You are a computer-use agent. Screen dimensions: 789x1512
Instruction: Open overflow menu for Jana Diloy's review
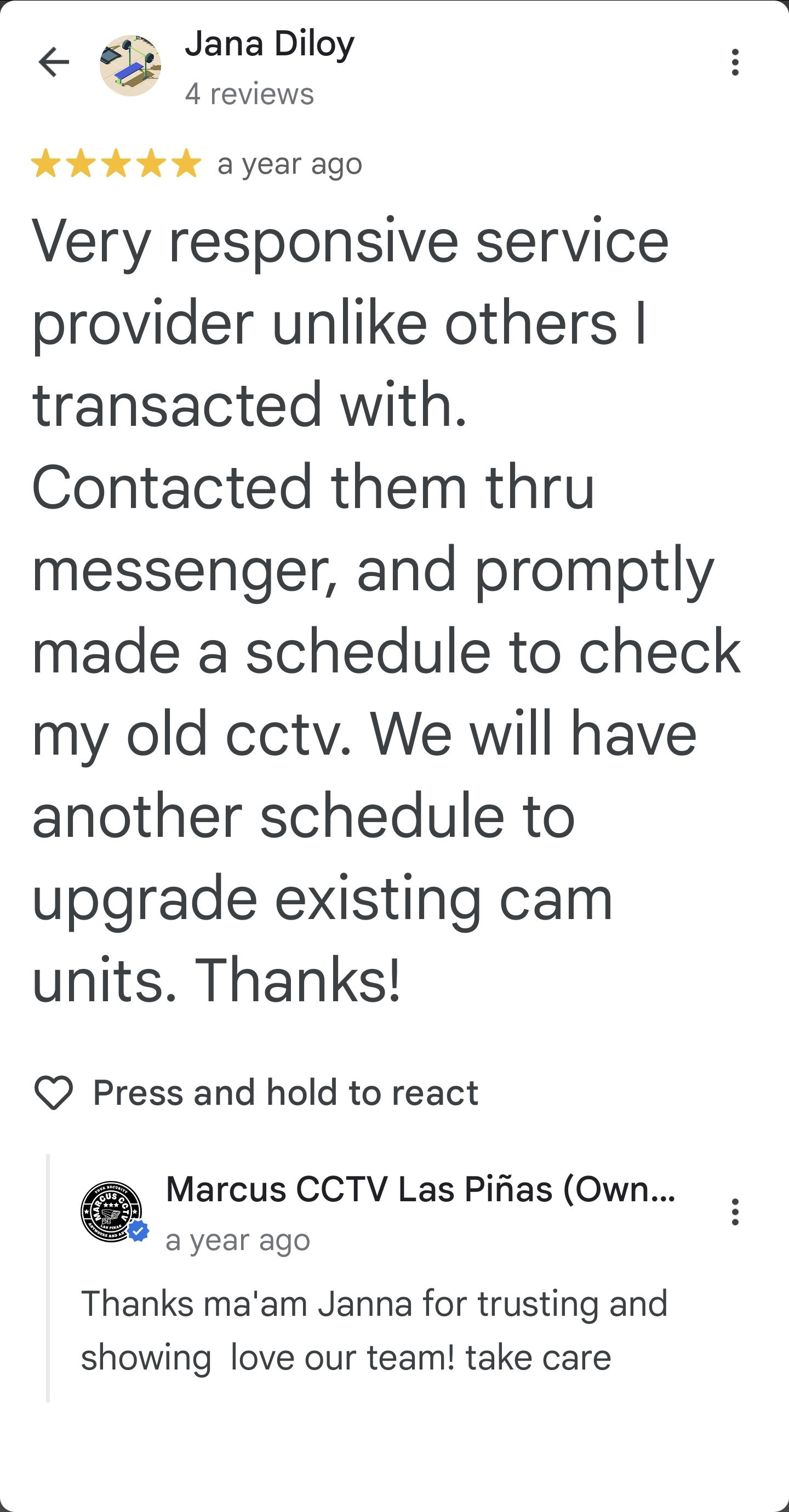[x=734, y=62]
